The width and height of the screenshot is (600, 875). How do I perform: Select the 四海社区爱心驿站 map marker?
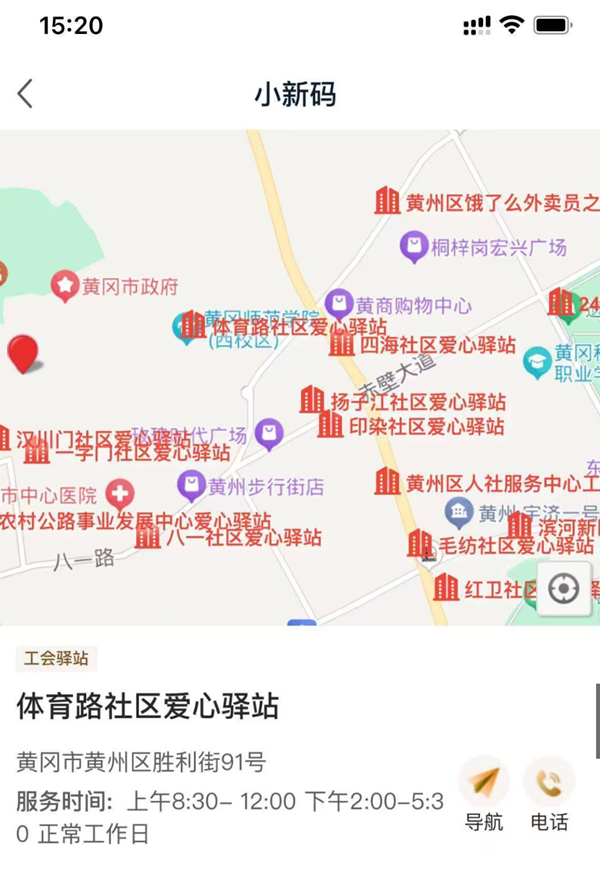(342, 344)
